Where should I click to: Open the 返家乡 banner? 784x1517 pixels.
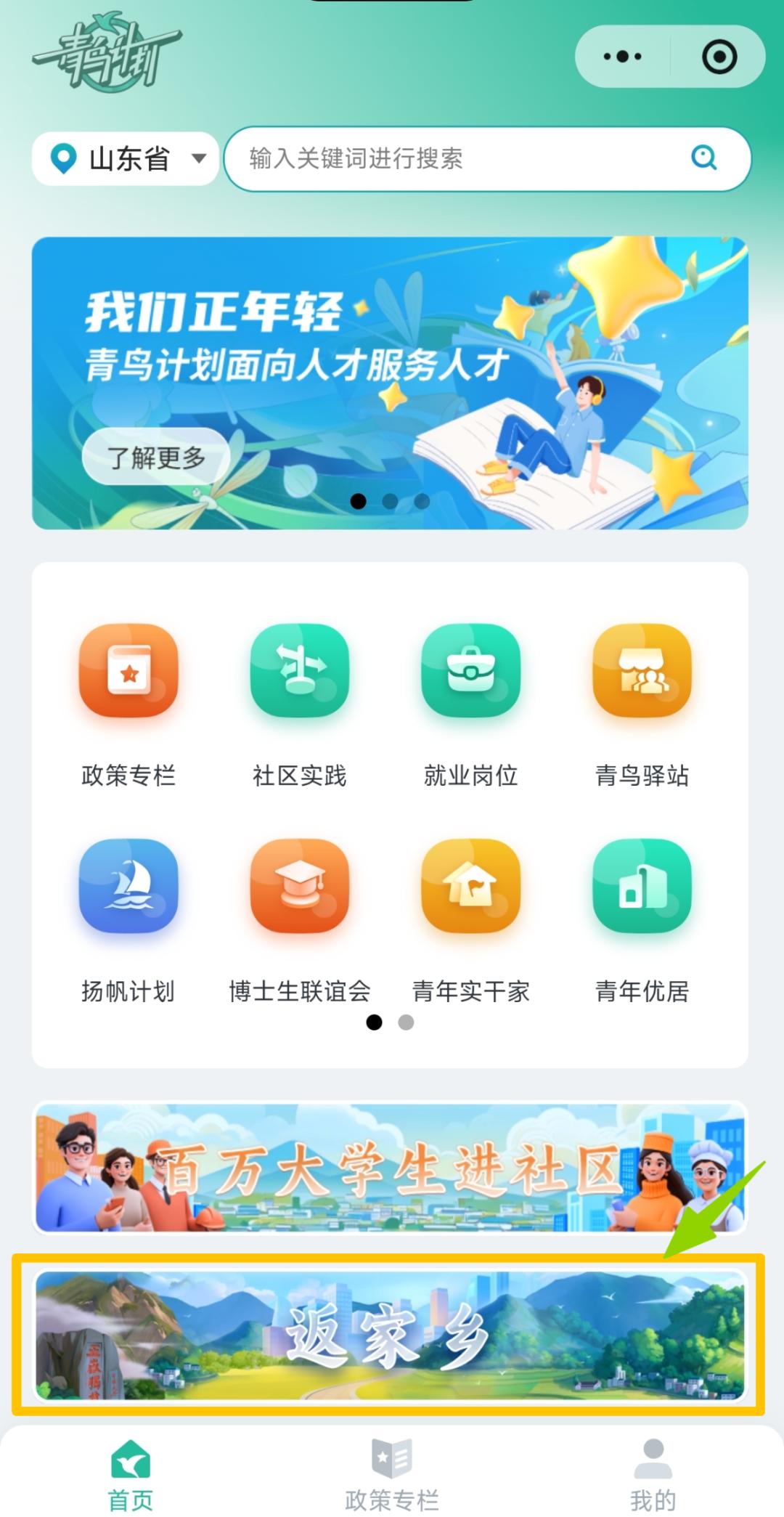click(391, 1335)
